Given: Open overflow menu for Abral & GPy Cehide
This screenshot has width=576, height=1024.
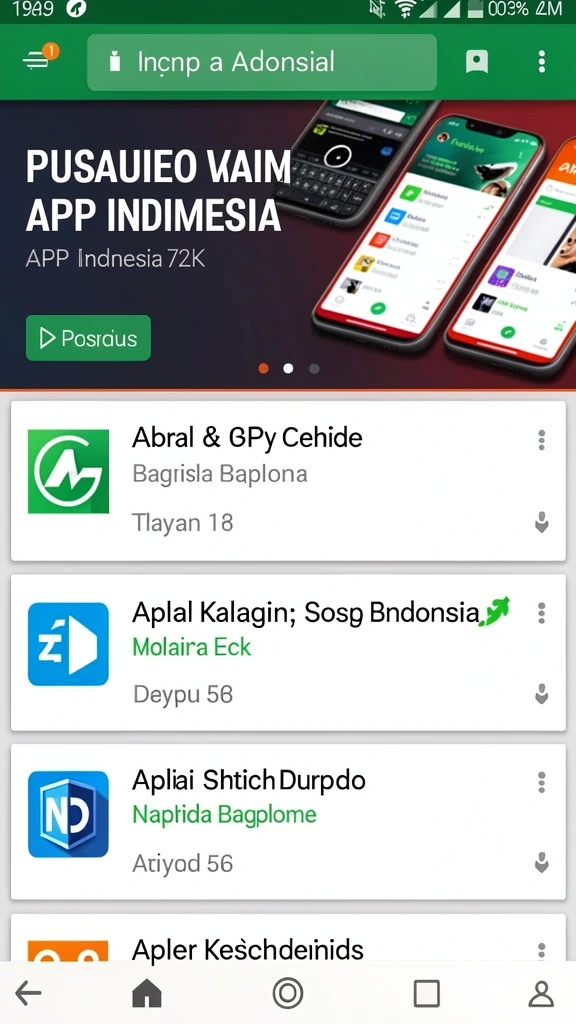Looking at the screenshot, I should [541, 440].
